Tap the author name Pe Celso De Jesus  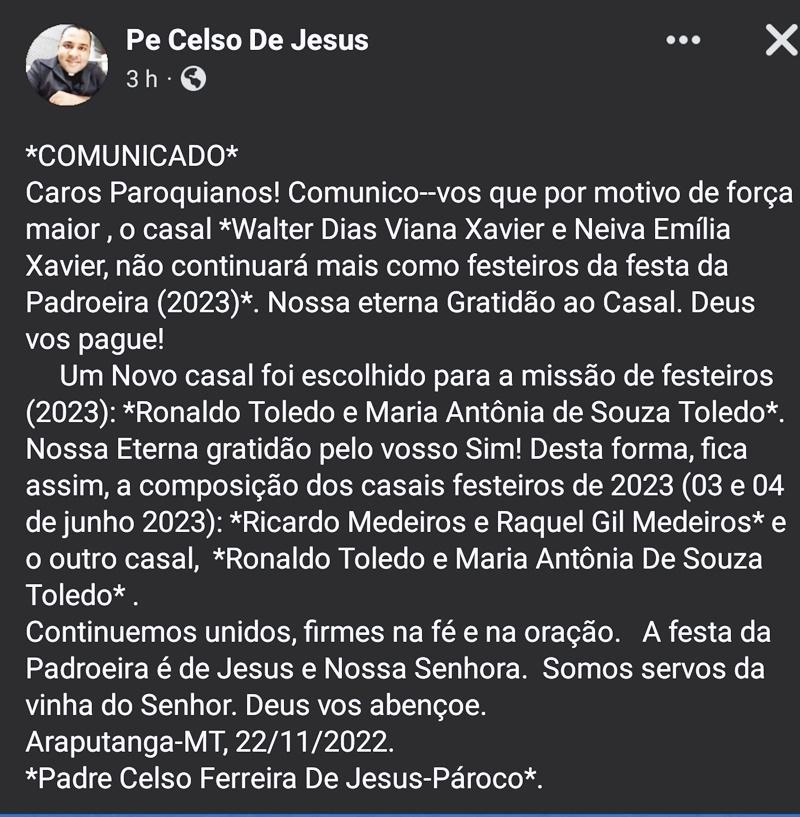coord(247,41)
